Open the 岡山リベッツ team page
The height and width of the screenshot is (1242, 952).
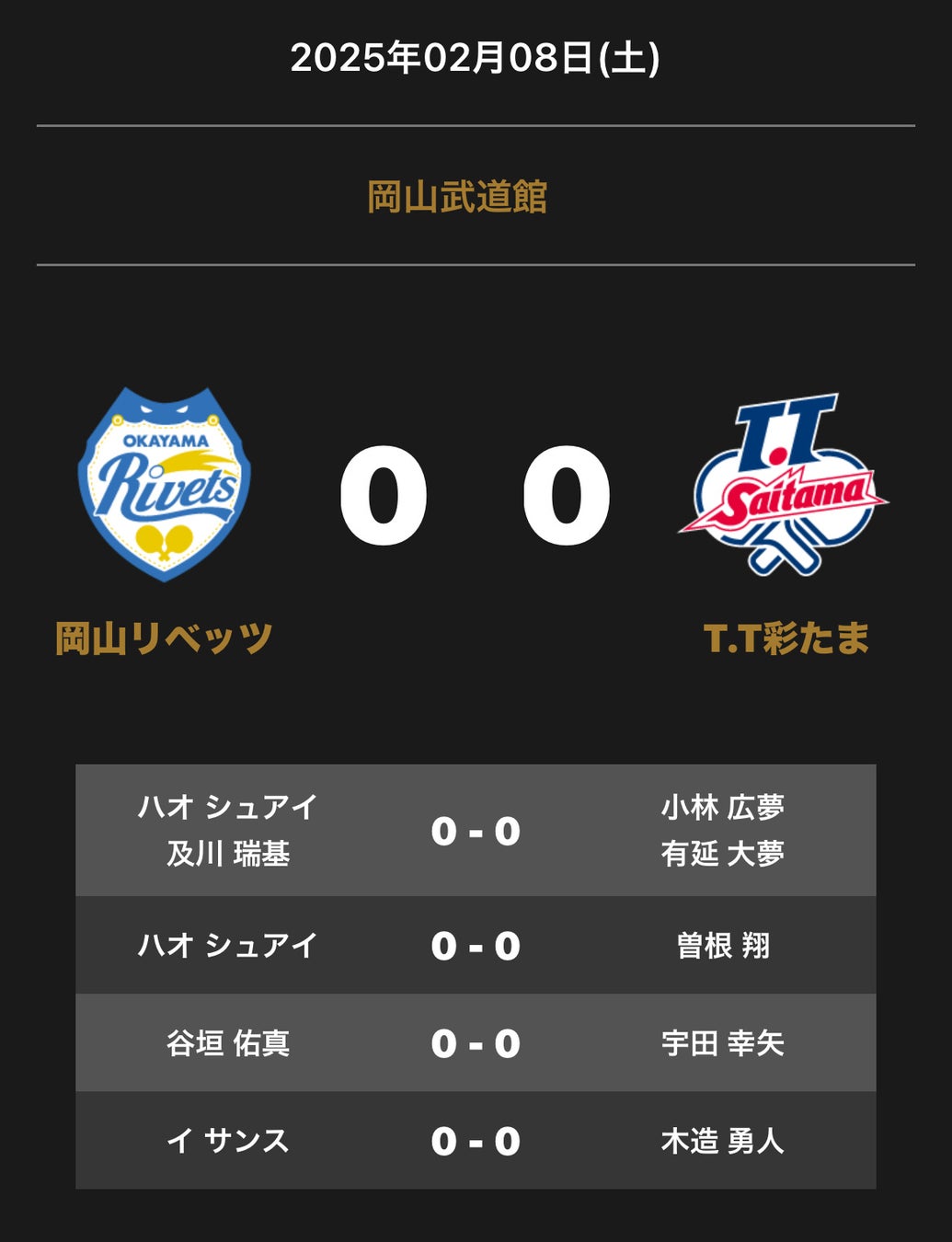[x=164, y=638]
